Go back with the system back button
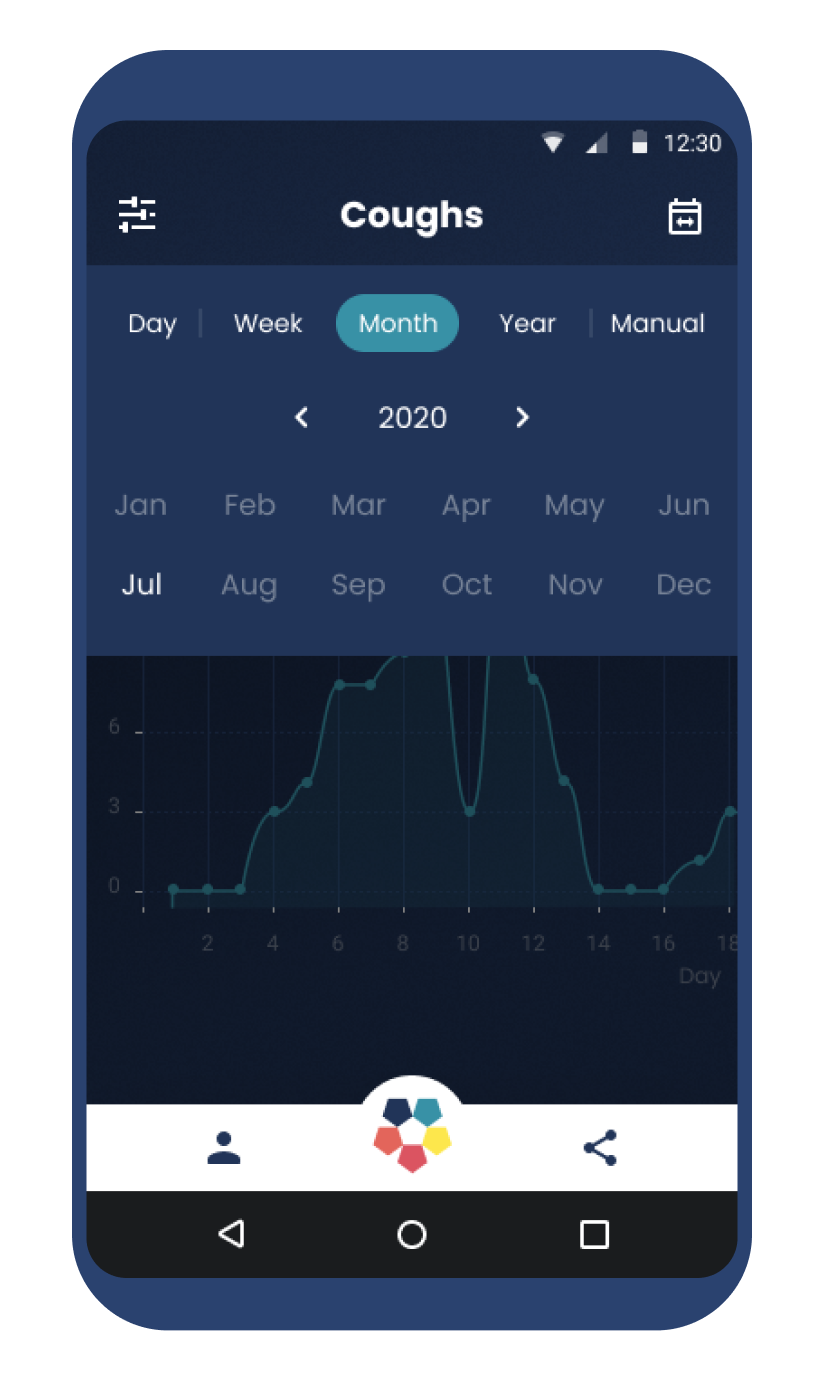822x1380 pixels. (x=232, y=1234)
